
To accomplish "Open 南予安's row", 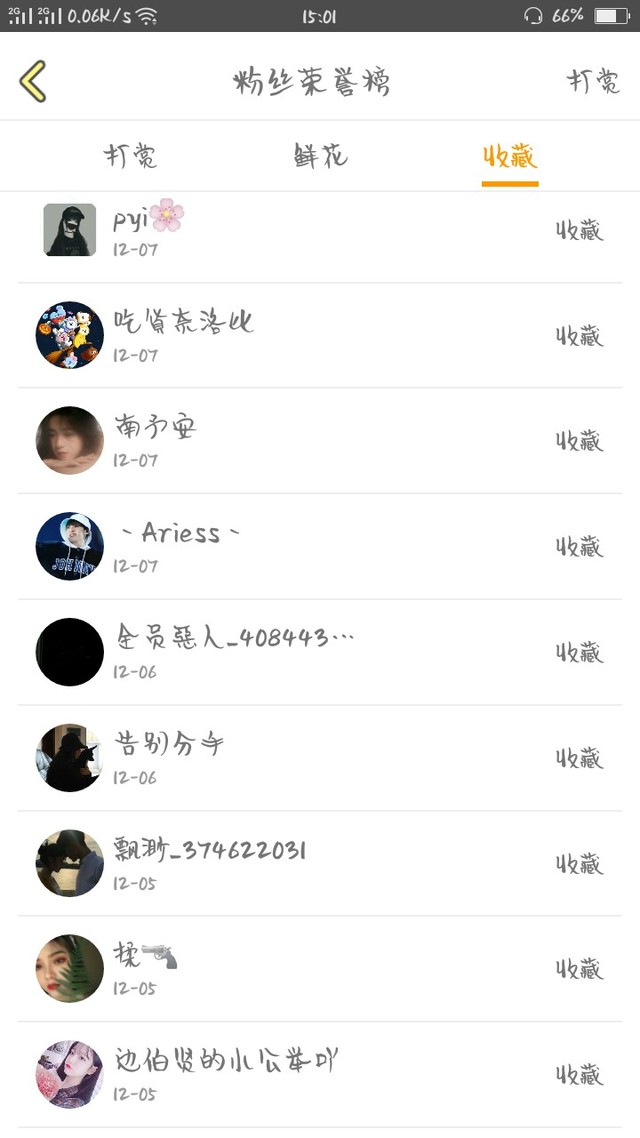I will (x=320, y=441).
